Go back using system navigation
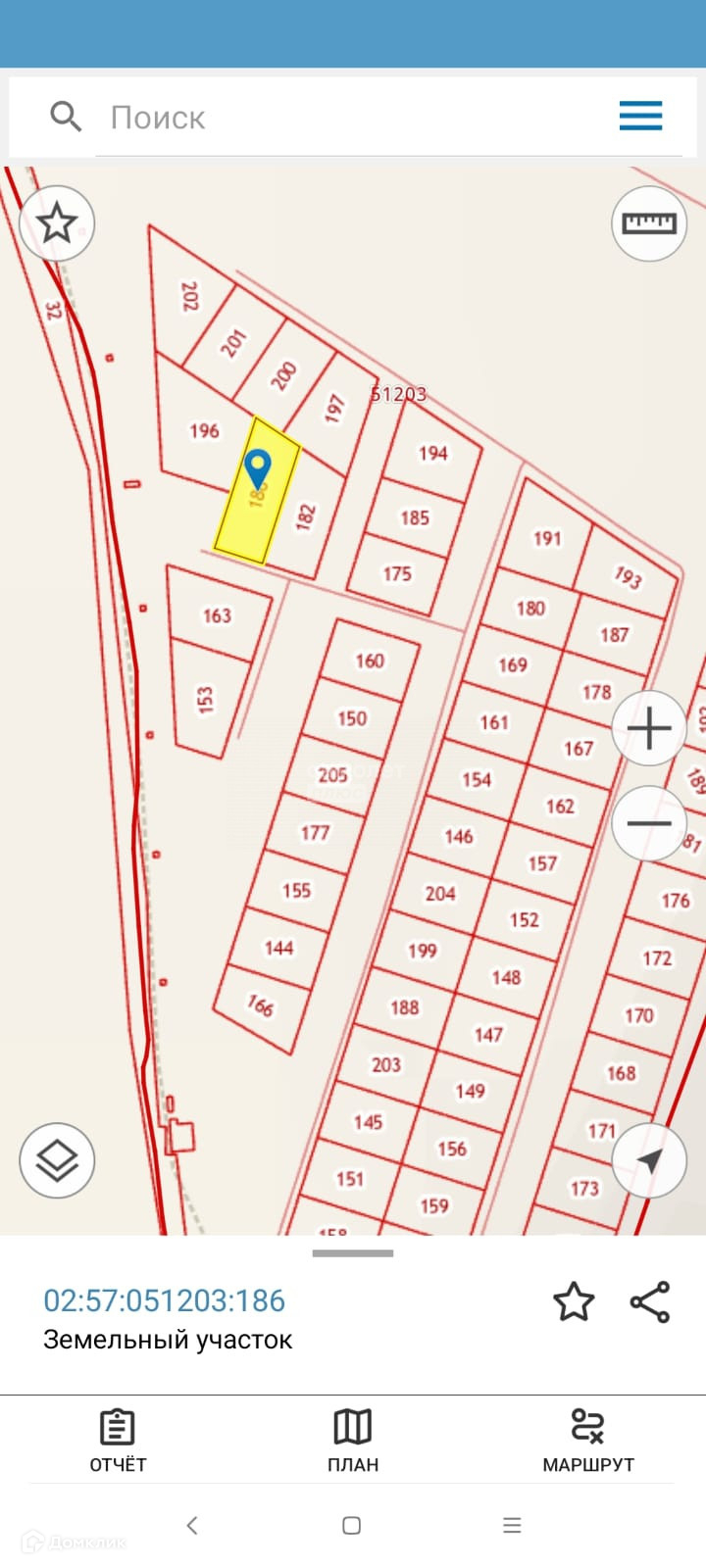706x1568 pixels. 192,1525
